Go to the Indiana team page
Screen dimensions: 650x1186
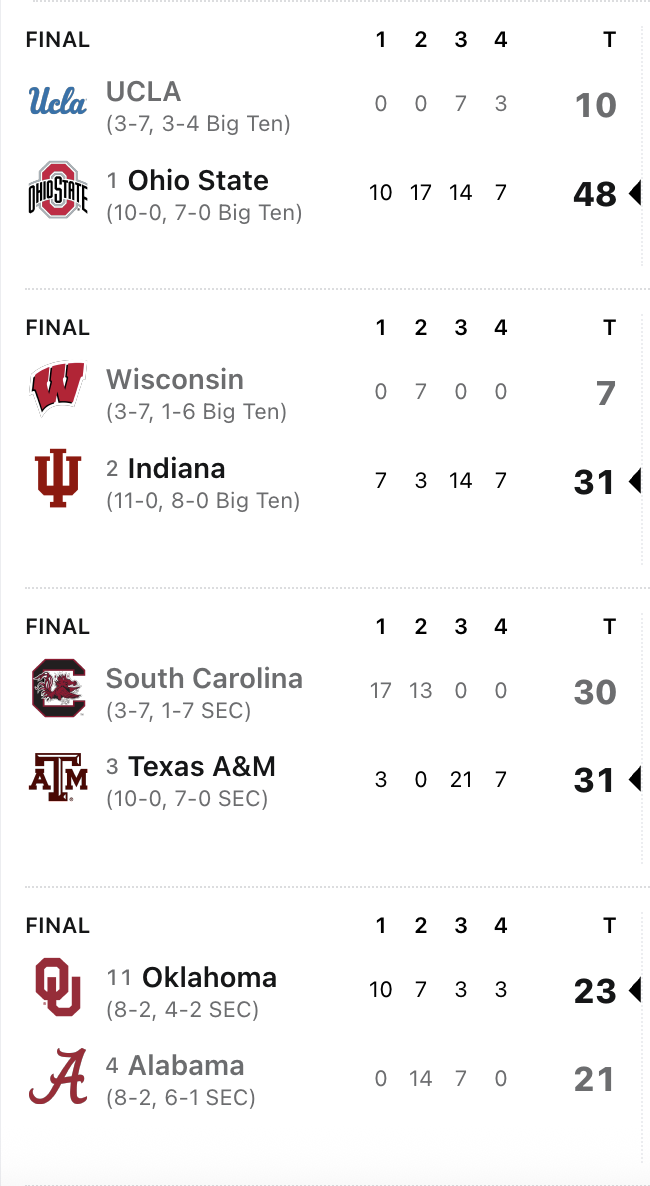176,469
